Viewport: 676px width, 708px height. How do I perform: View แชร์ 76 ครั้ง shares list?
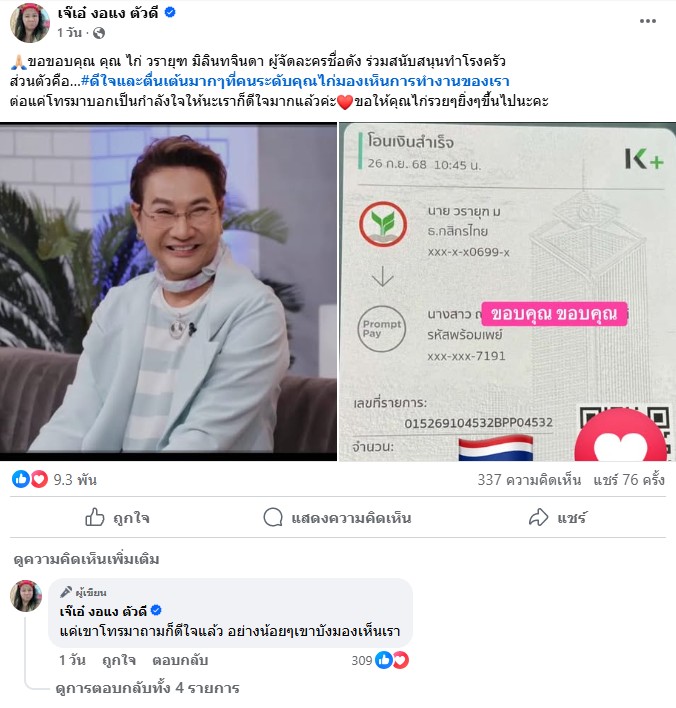[628, 479]
